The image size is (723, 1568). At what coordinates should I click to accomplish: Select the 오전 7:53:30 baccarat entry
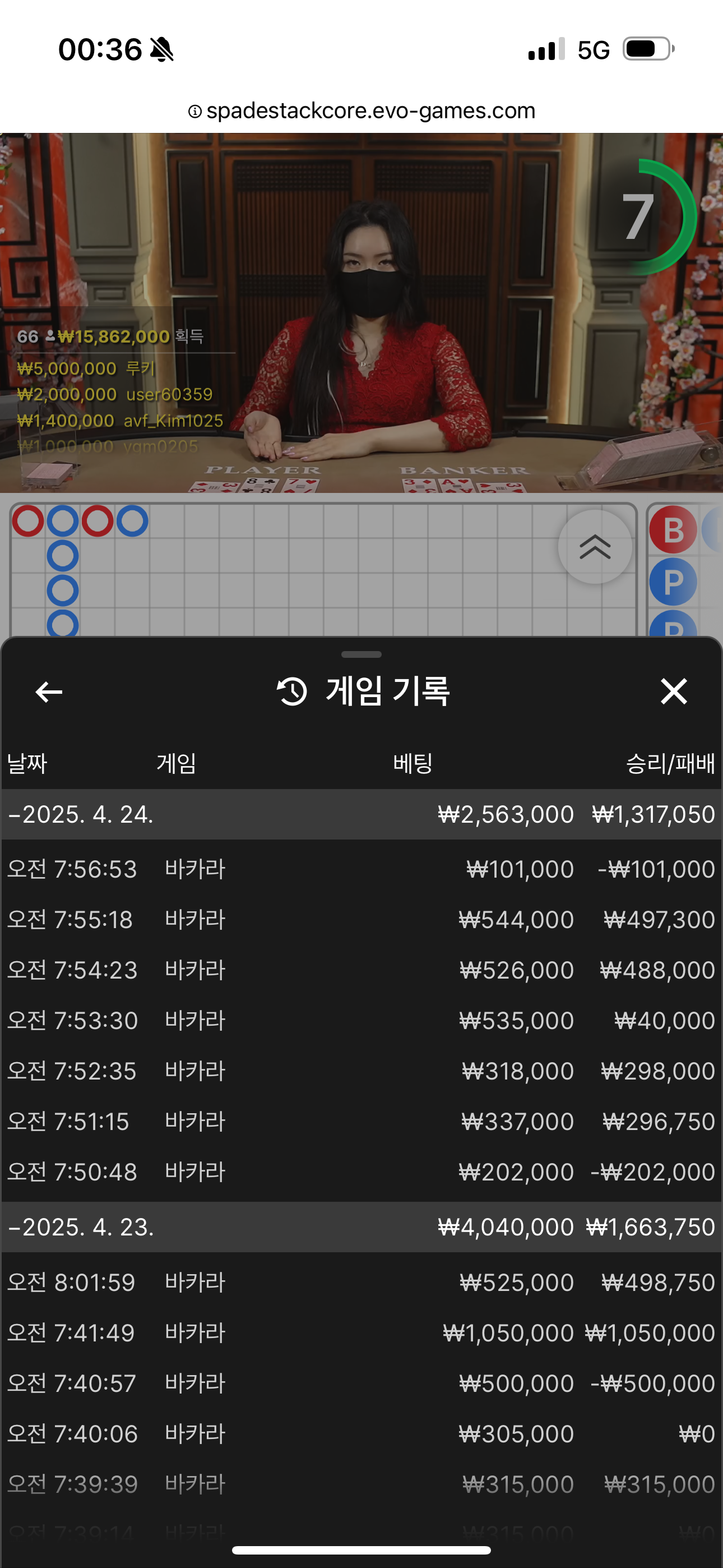(x=361, y=1021)
